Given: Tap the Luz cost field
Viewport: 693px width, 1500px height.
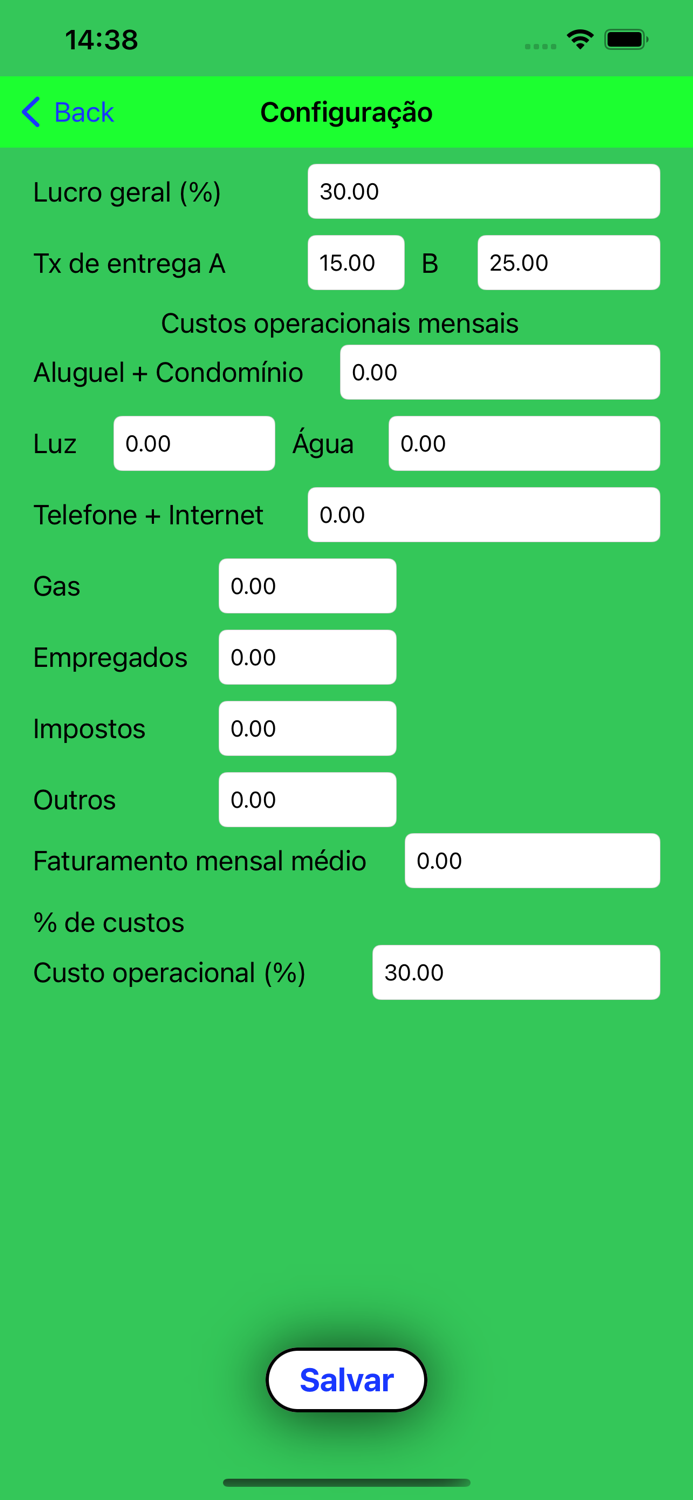Looking at the screenshot, I should pos(194,443).
